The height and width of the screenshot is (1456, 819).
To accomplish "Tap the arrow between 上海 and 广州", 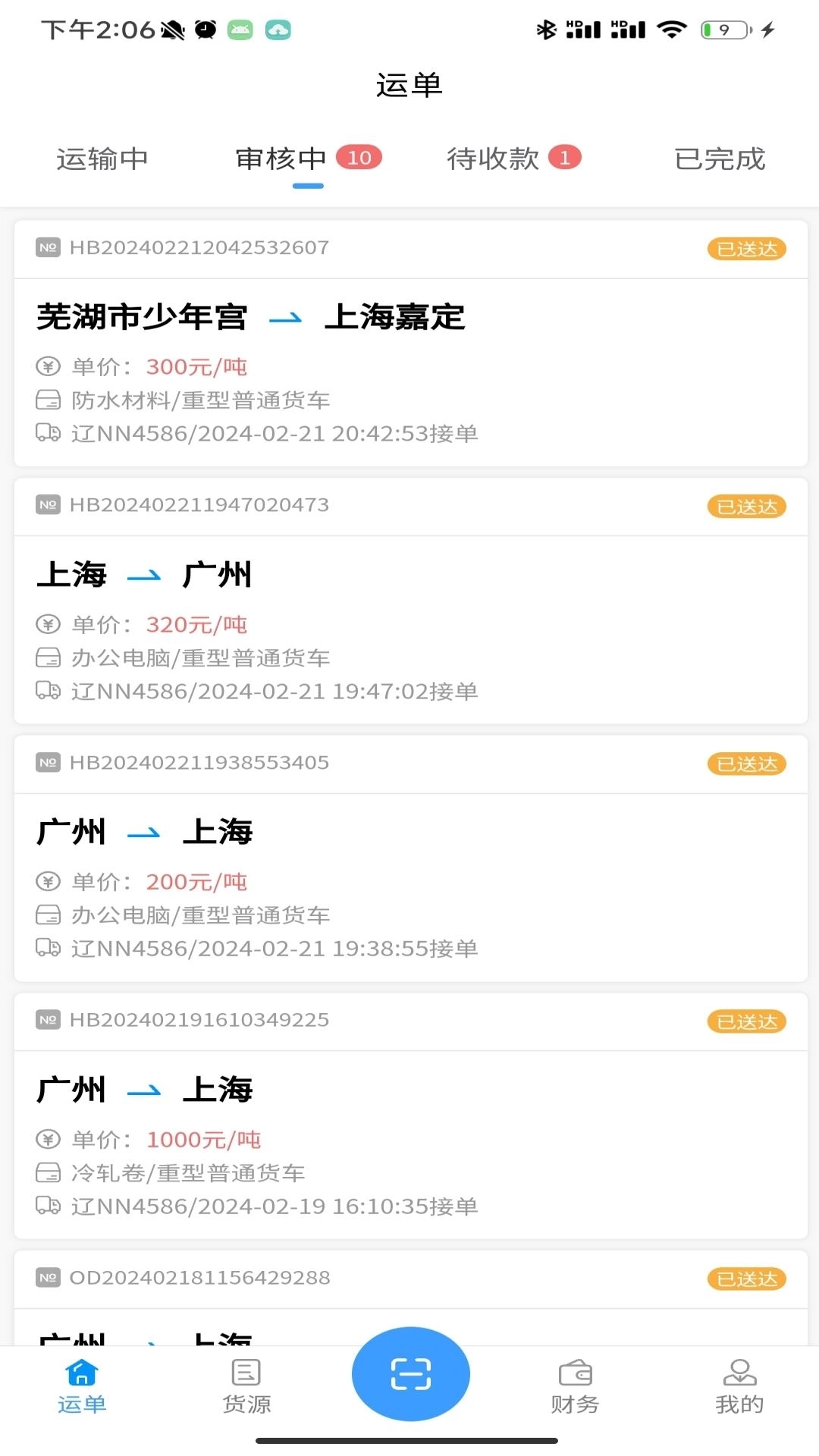I will tap(143, 575).
